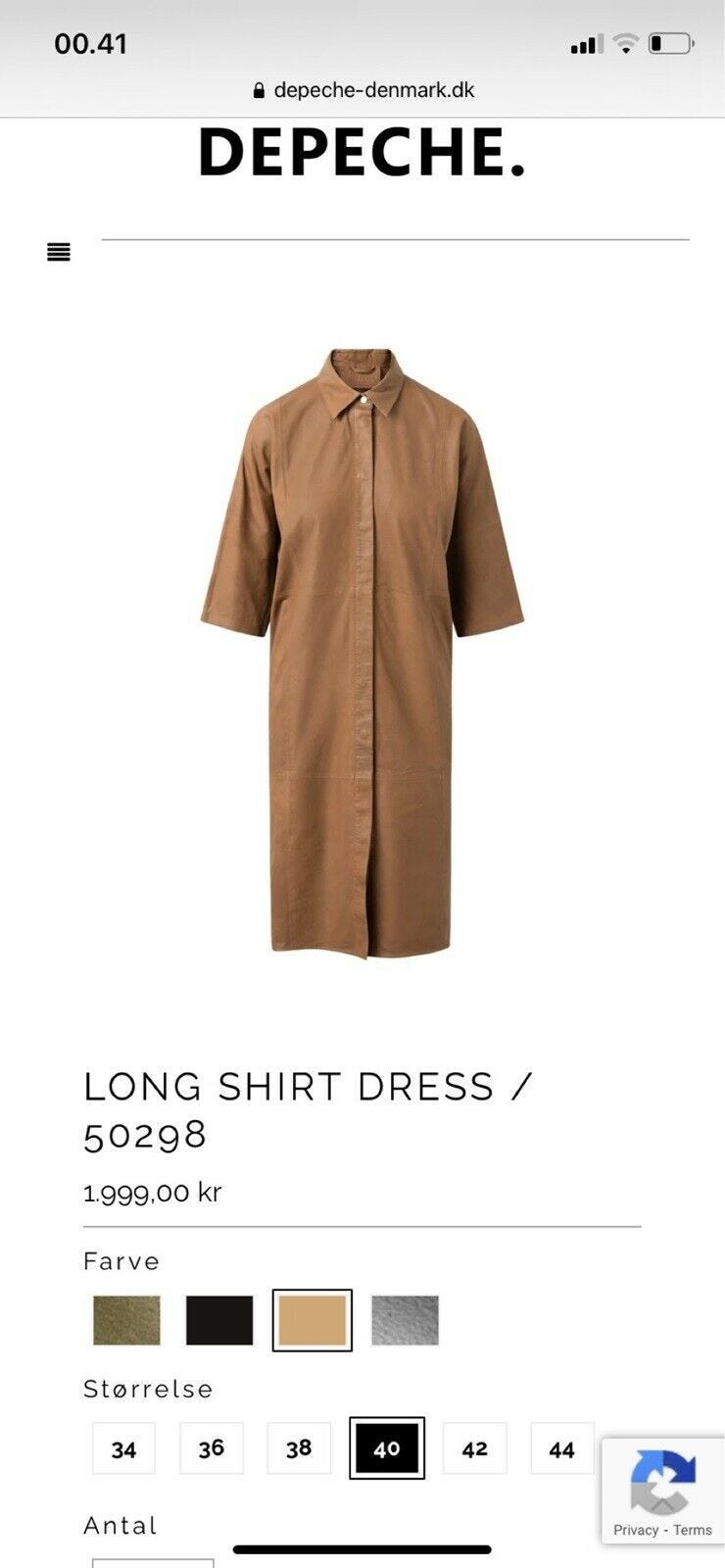Open the hamburger menu
Screen dimensions: 725x1568
(x=59, y=252)
